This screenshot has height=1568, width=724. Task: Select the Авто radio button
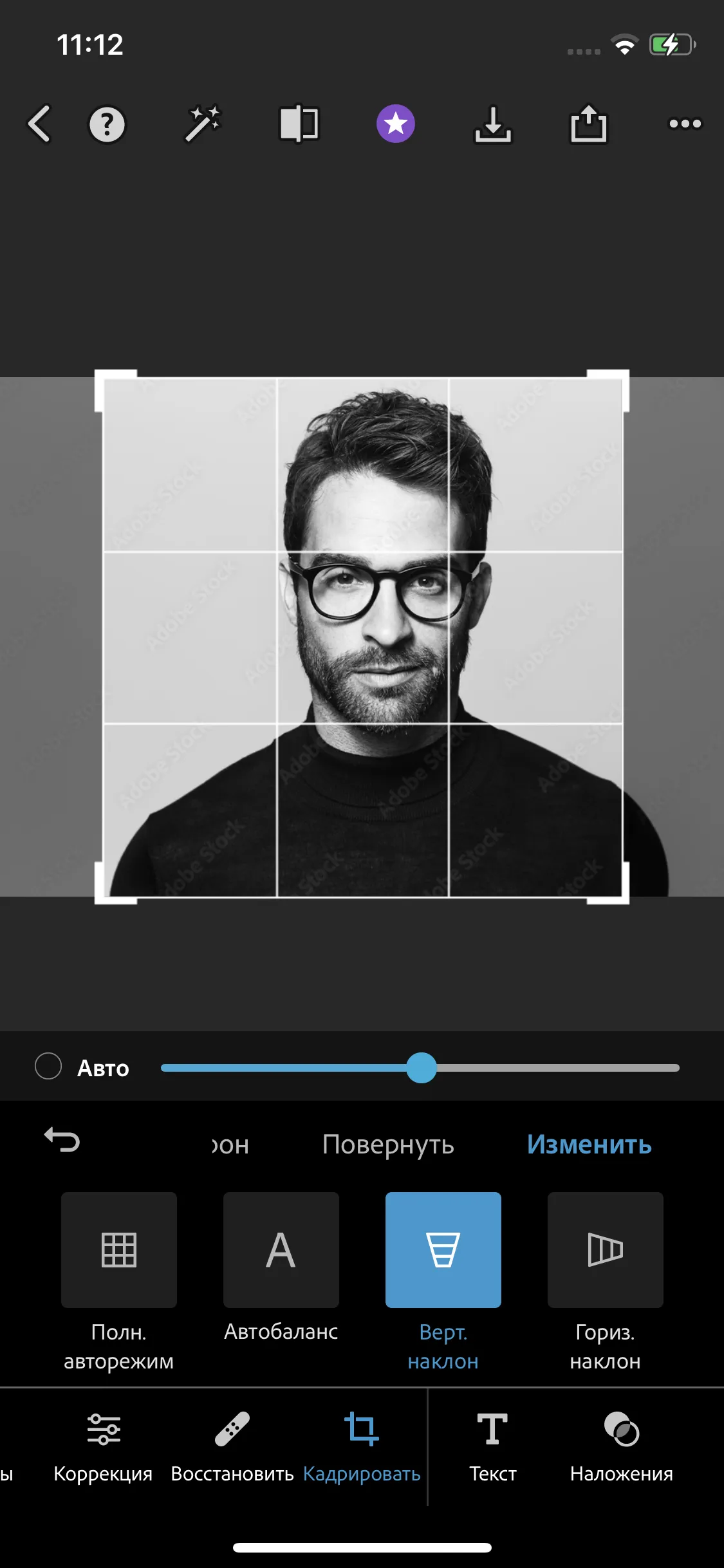48,1066
